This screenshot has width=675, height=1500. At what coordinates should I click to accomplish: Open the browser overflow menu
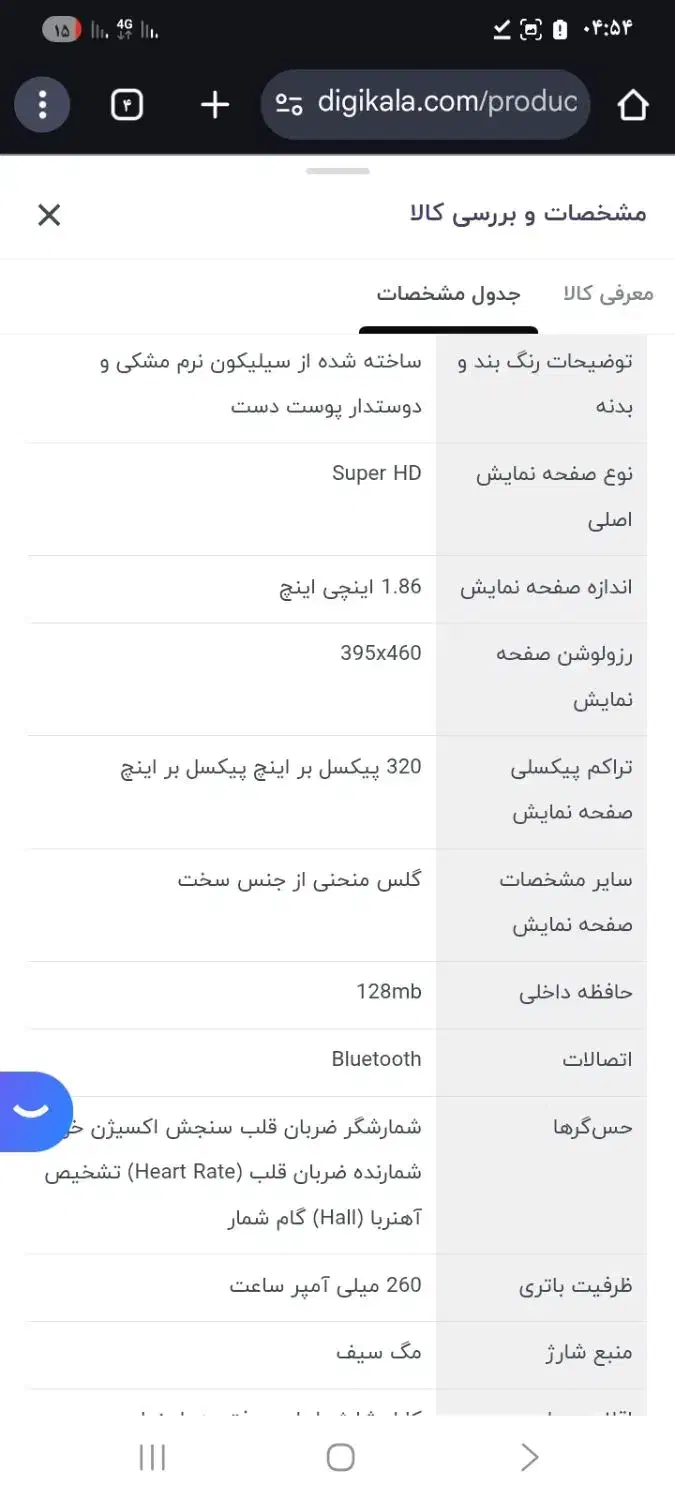point(42,104)
